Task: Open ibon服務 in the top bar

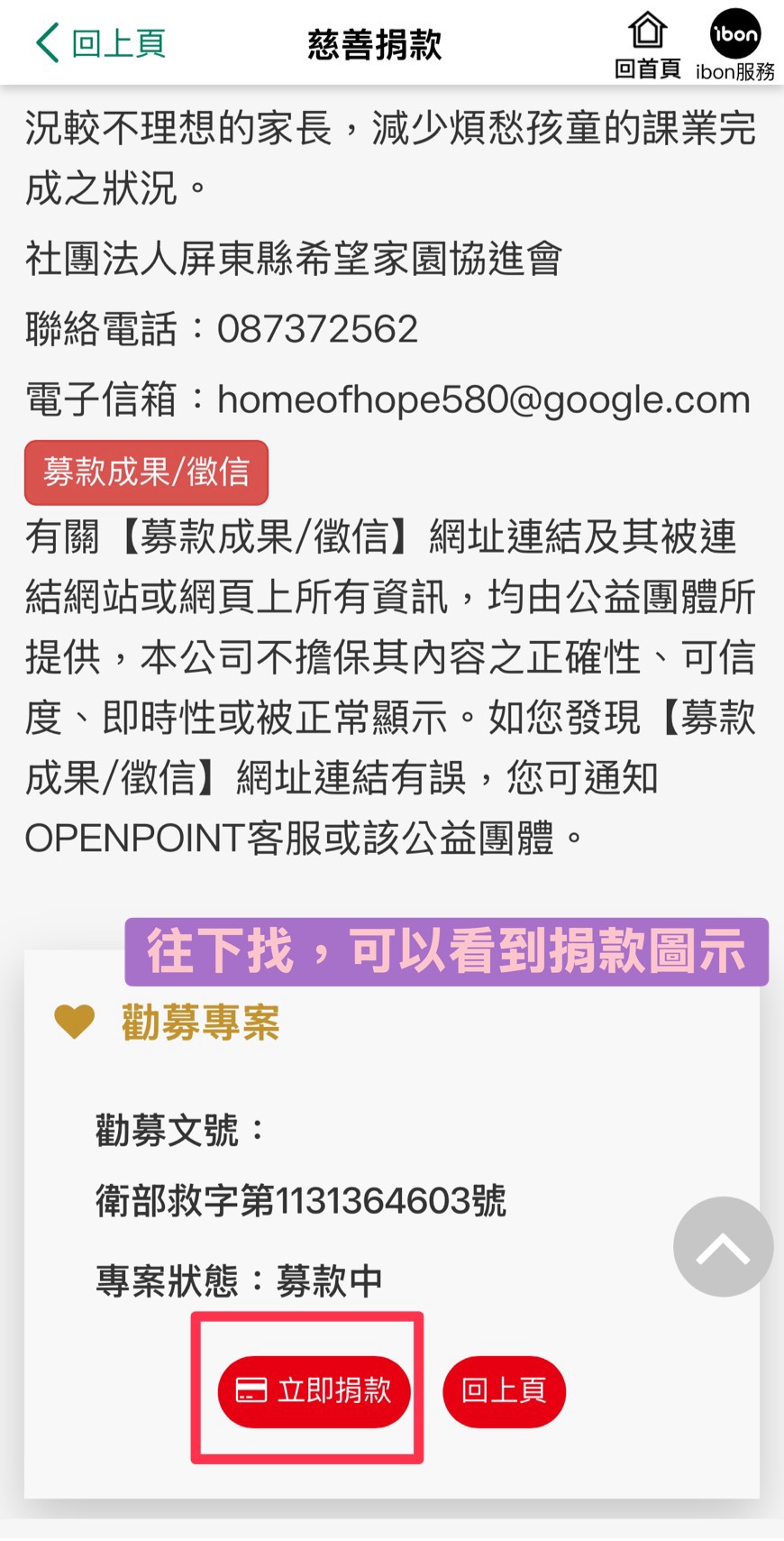Action: point(734,45)
